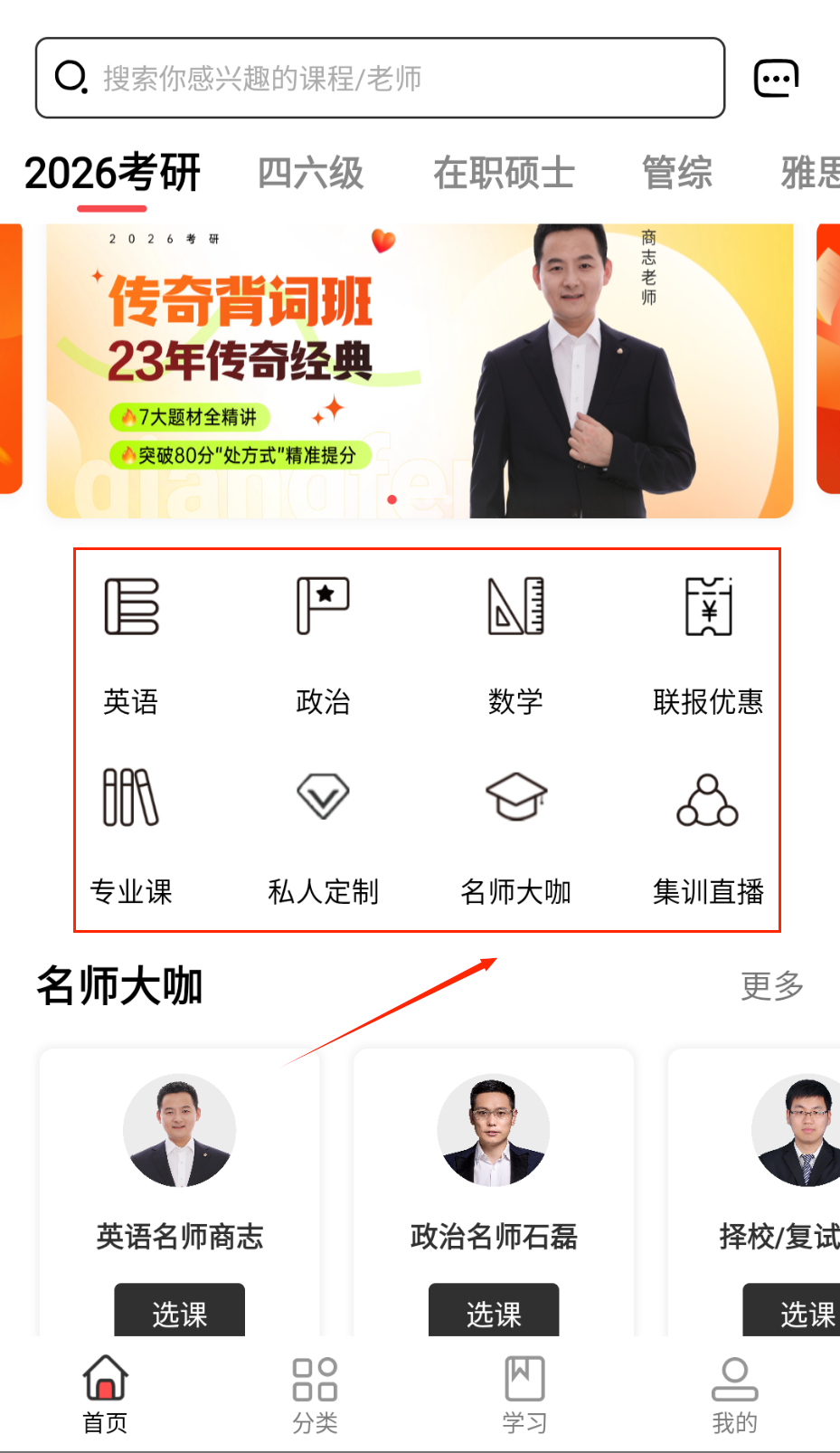
Task: Open the 我的 profile tab
Action: [734, 1395]
